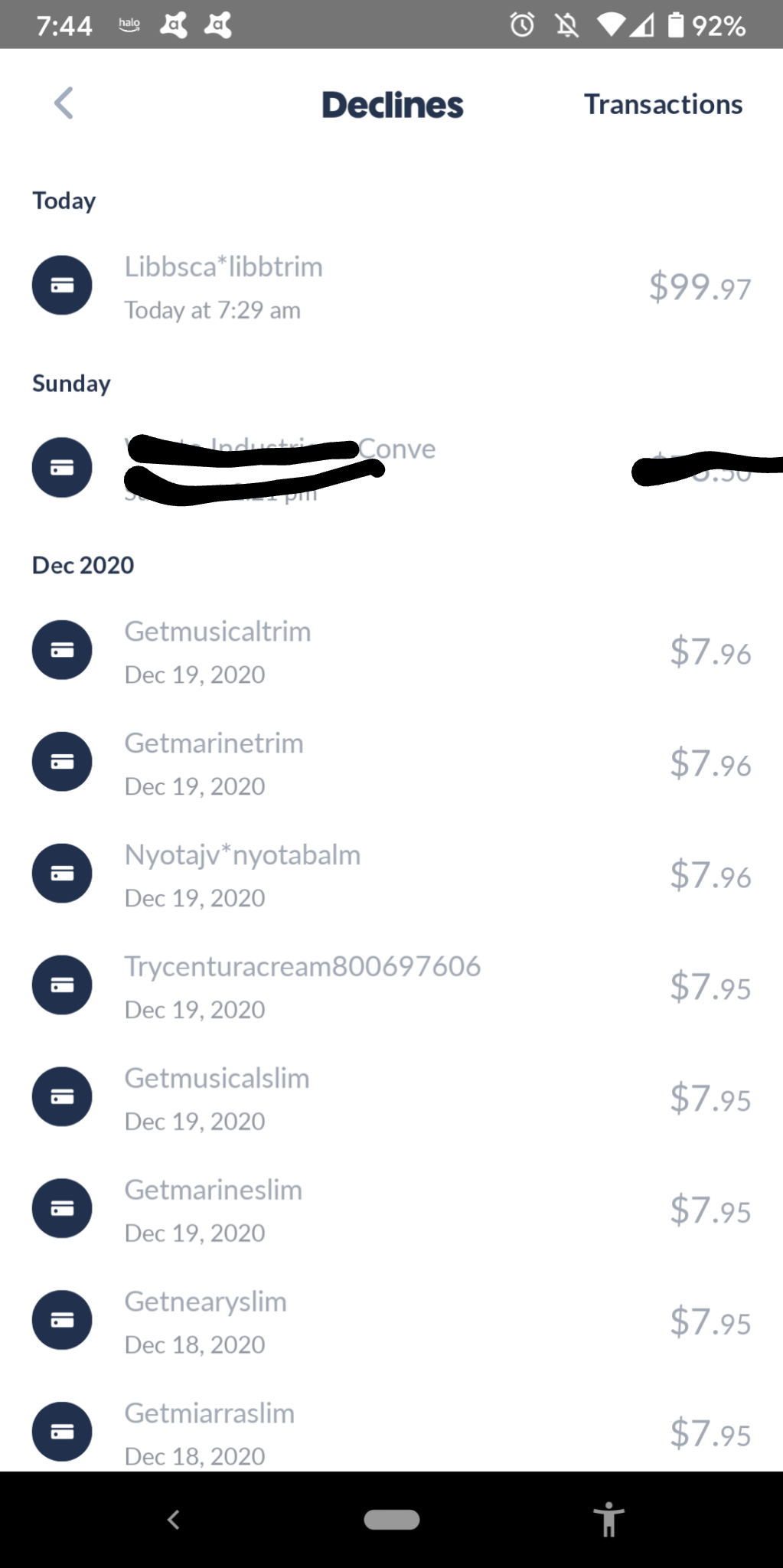Open the declined Libbsca*libbtrim transaction
783x1568 pixels.
[x=391, y=286]
